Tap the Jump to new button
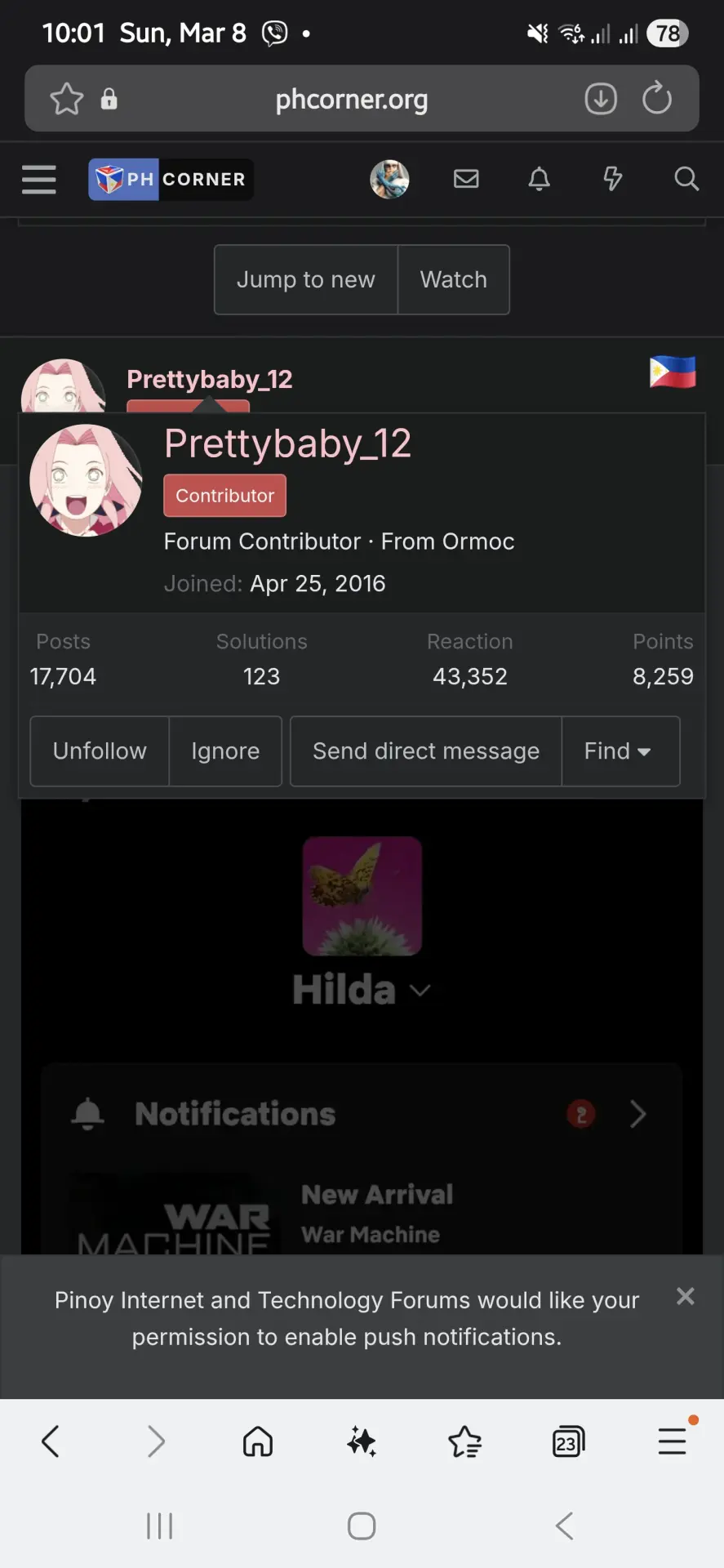This screenshot has height=1568, width=724. [306, 279]
